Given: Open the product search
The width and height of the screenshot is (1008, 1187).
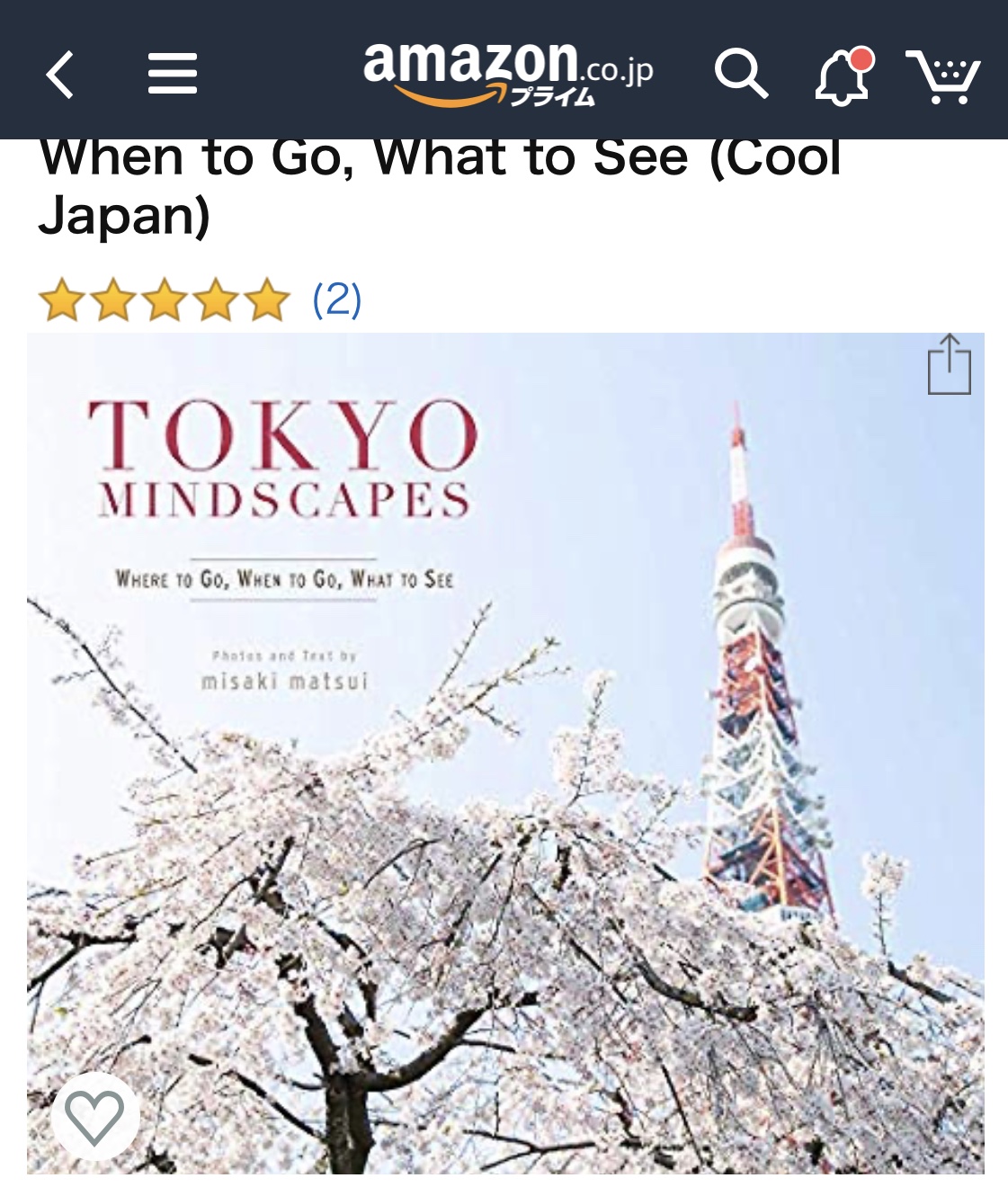Looking at the screenshot, I should (x=740, y=74).
